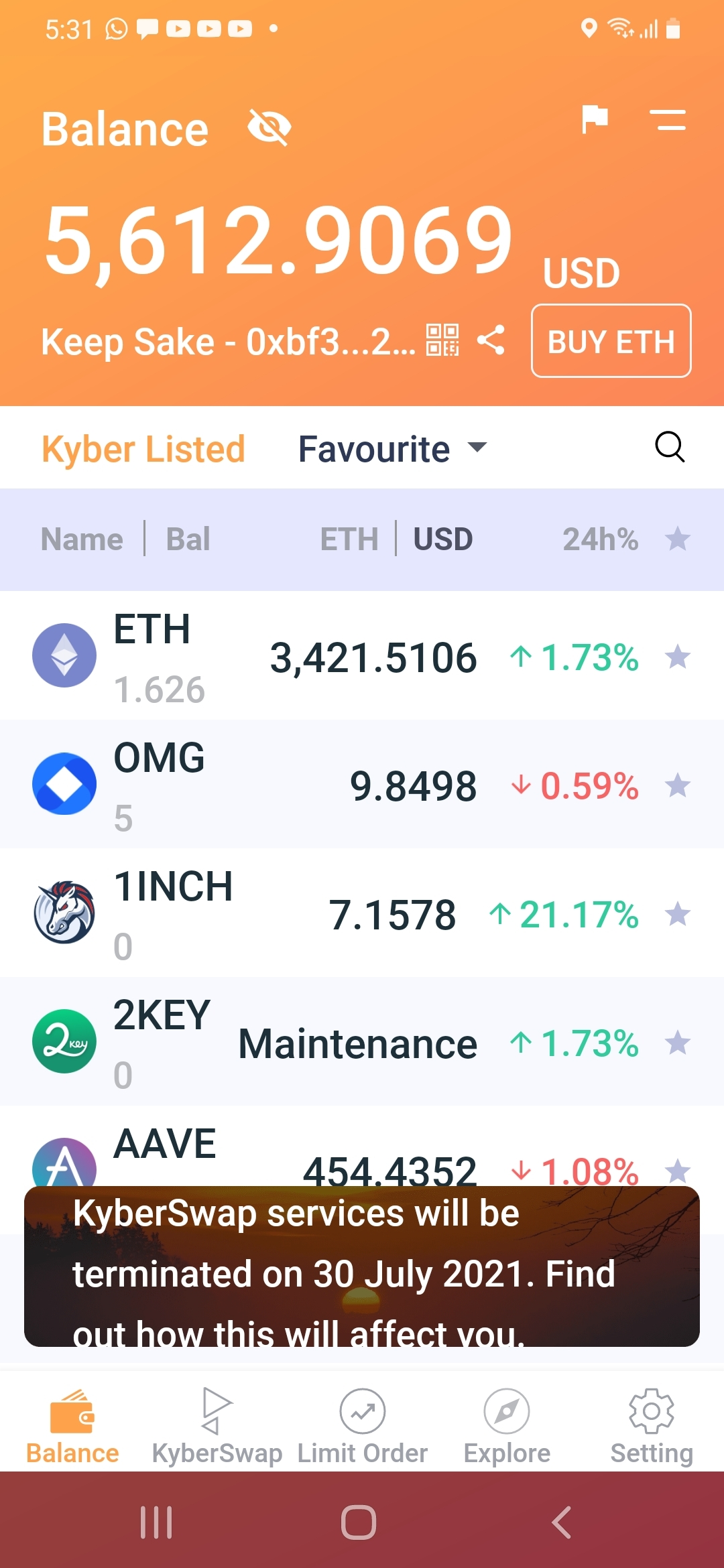
Task: Sort tokens by Name
Action: click(x=82, y=539)
